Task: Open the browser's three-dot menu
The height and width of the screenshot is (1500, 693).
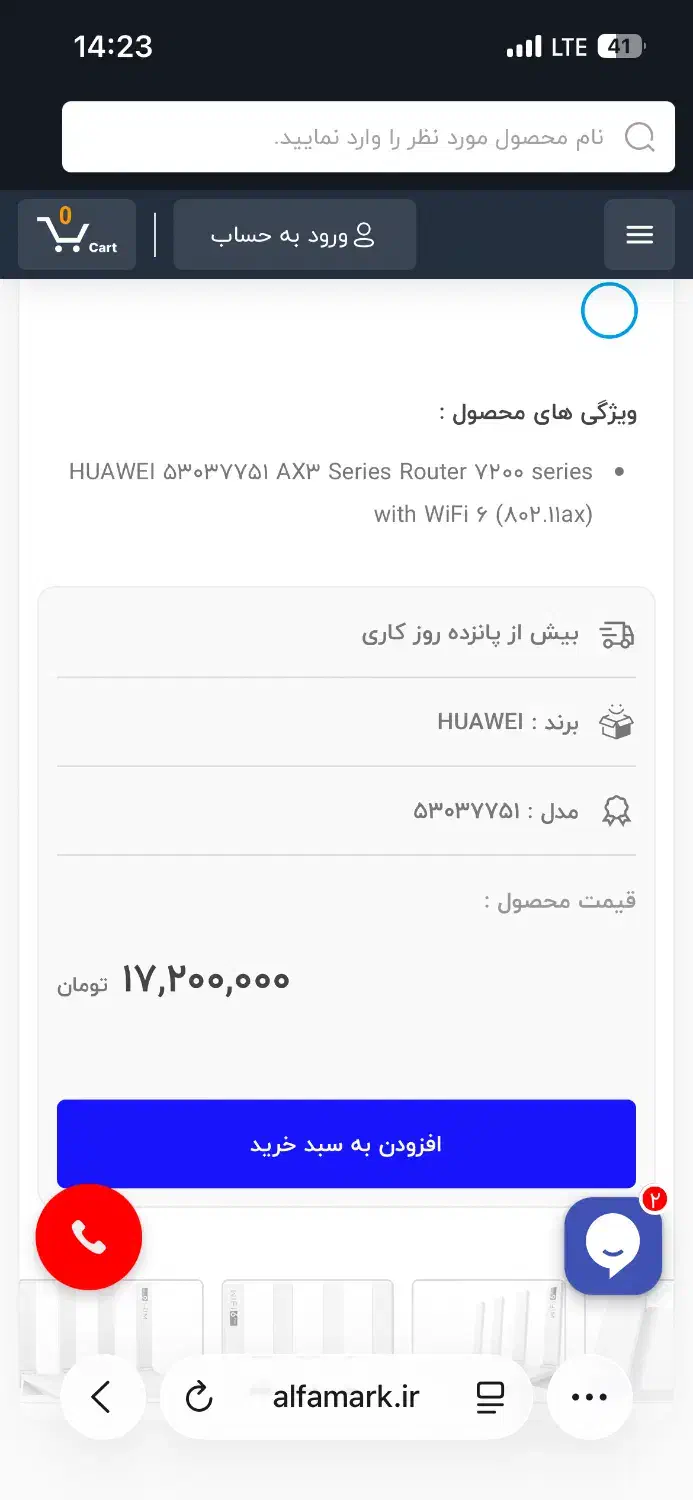Action: (x=589, y=1397)
